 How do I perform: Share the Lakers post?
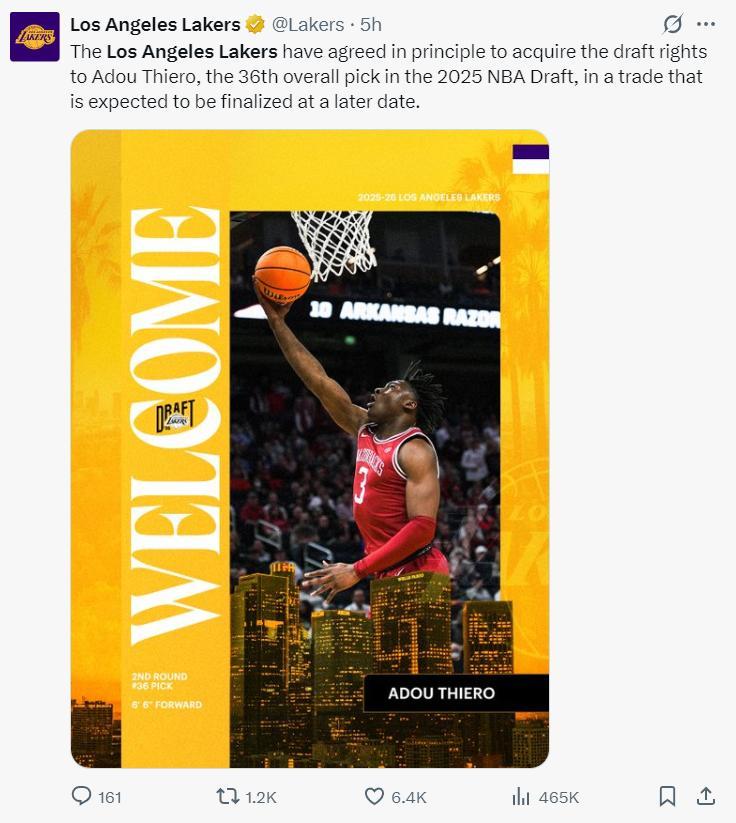(x=705, y=796)
